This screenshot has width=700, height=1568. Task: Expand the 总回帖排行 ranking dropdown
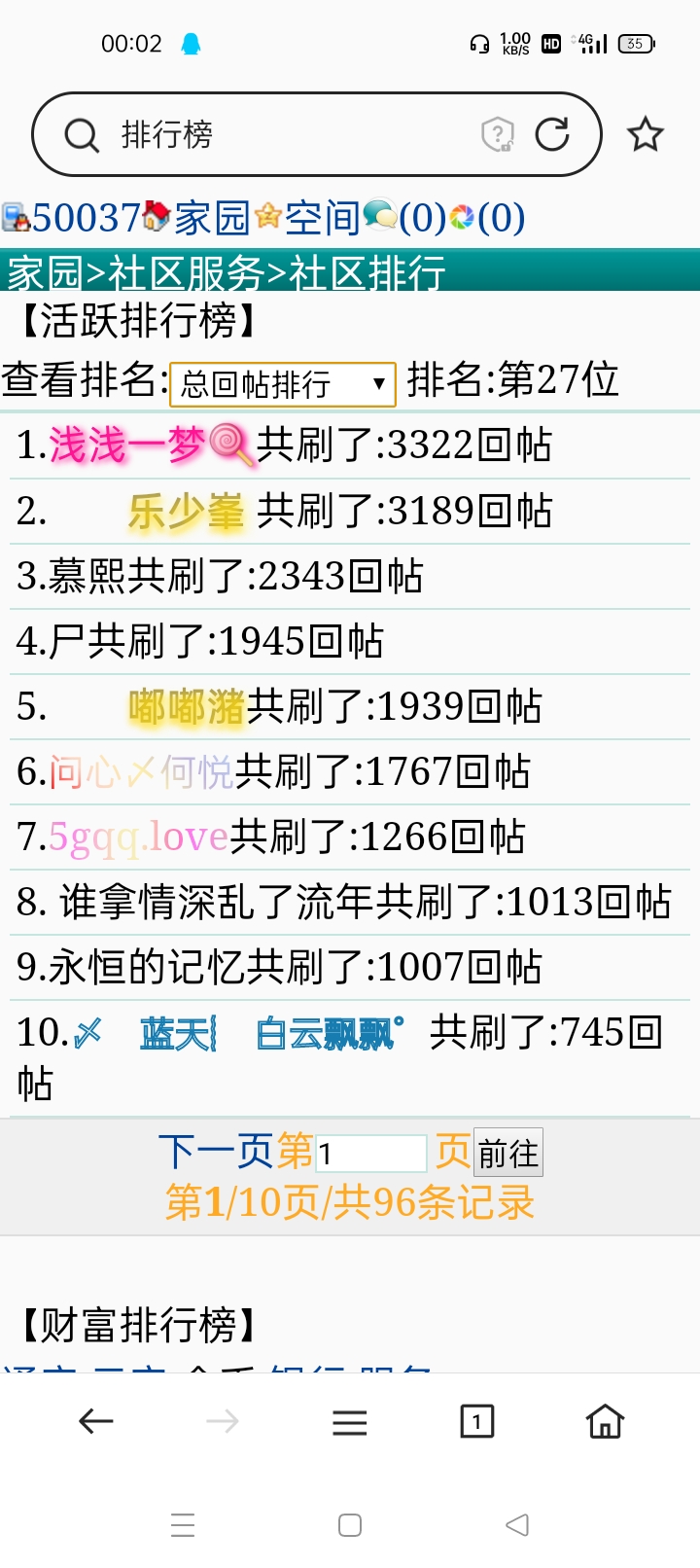(282, 384)
